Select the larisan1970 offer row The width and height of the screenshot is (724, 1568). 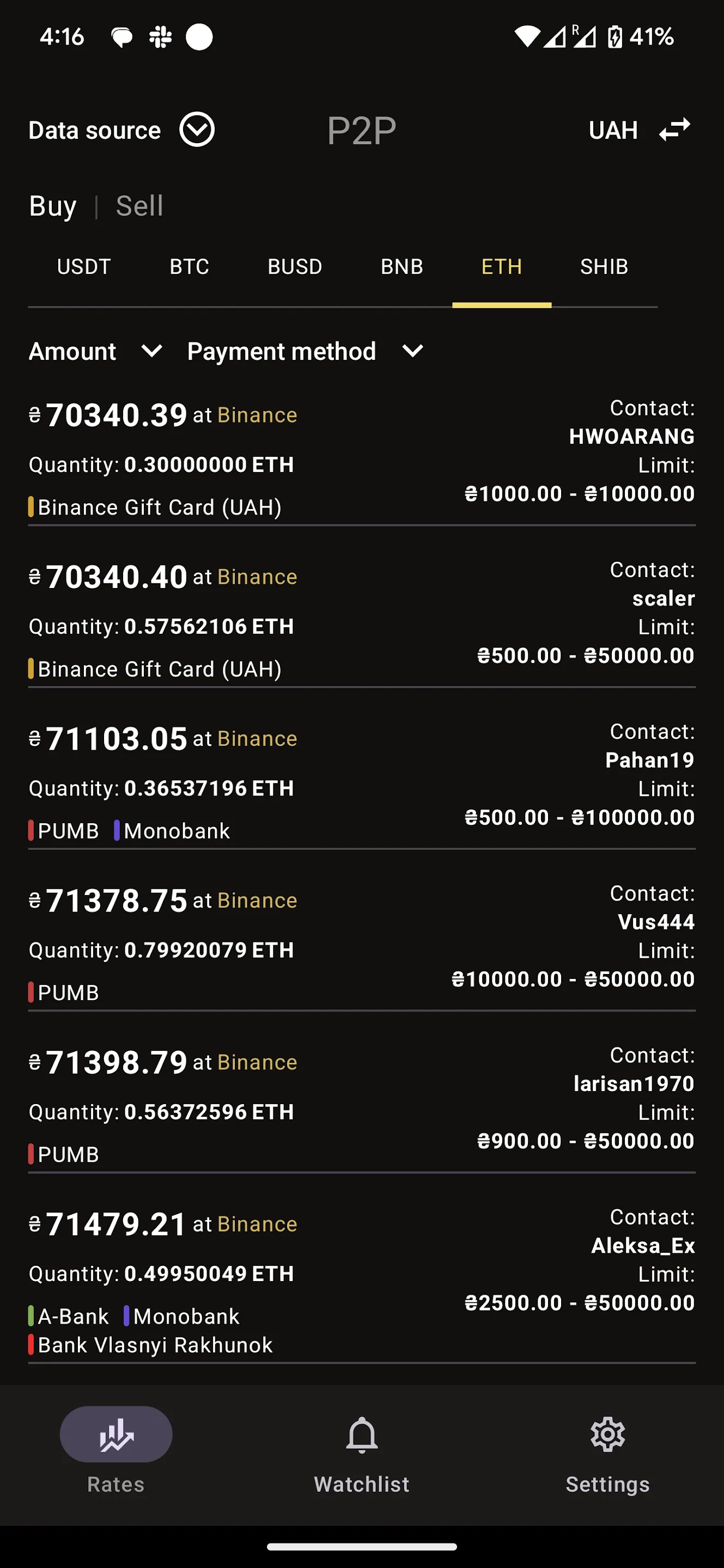tap(362, 1105)
